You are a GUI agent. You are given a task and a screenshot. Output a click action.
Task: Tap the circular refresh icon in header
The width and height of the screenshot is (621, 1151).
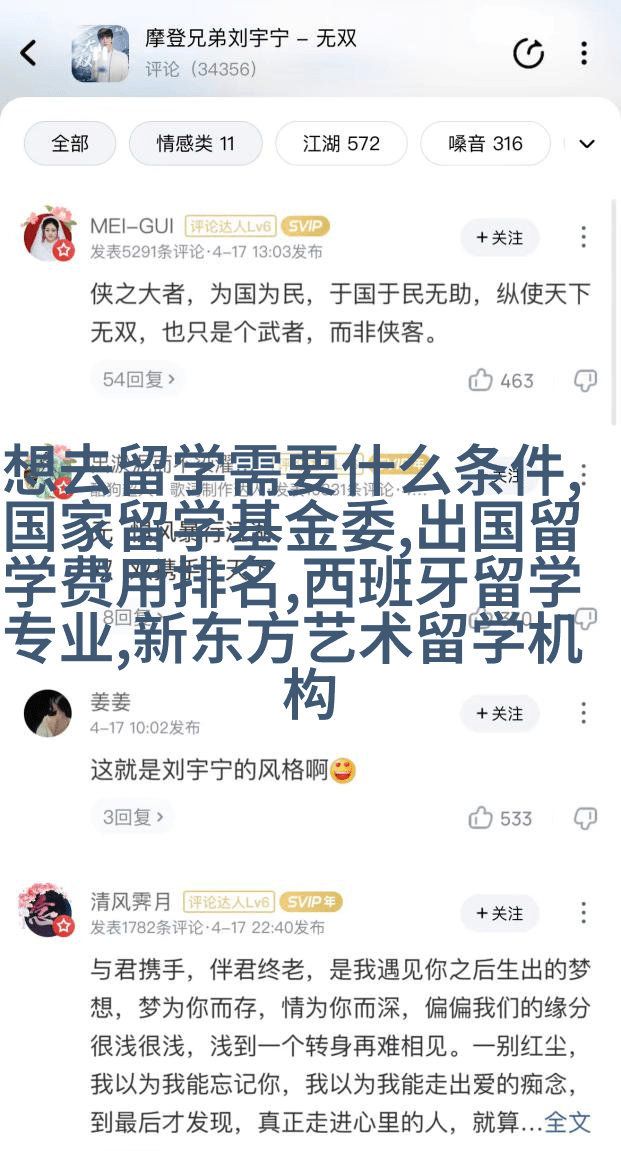(x=528, y=53)
